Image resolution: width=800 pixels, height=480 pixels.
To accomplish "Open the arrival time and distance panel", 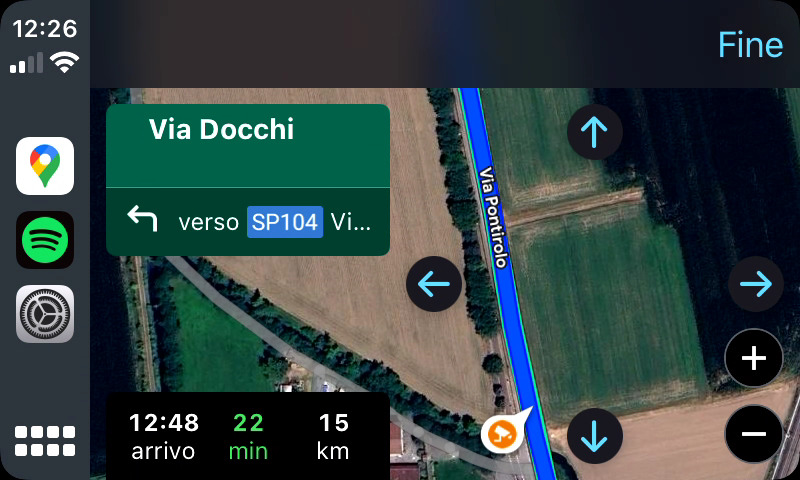I will click(x=247, y=436).
